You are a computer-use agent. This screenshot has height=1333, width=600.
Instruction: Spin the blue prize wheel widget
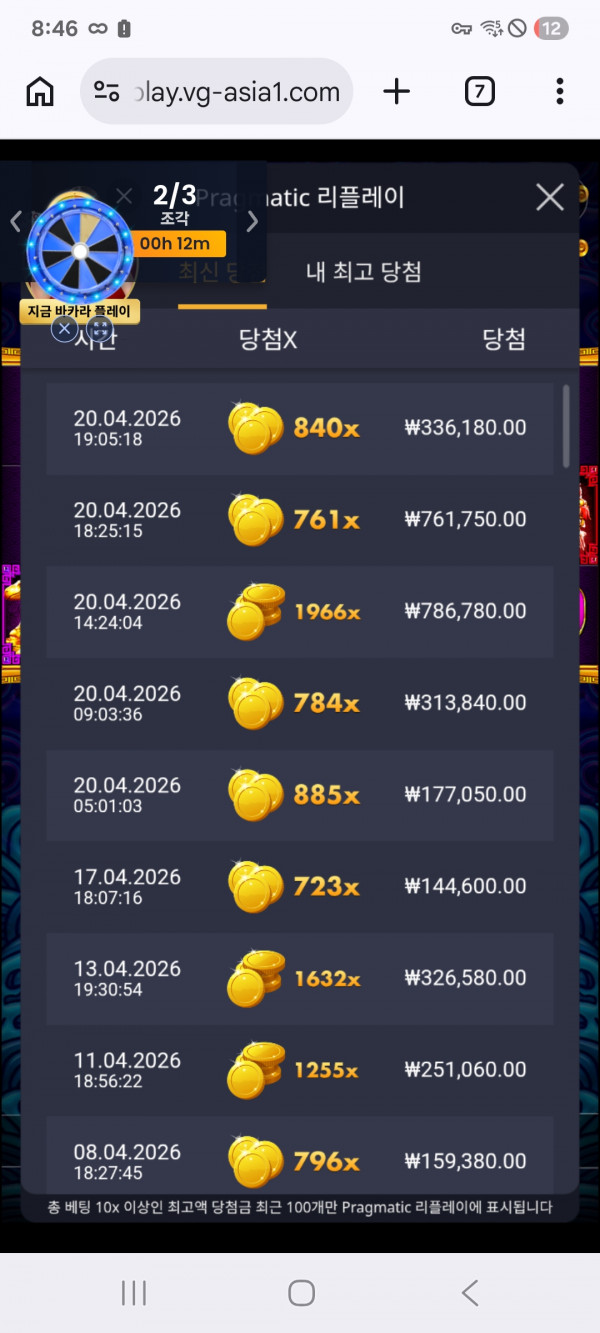click(79, 247)
